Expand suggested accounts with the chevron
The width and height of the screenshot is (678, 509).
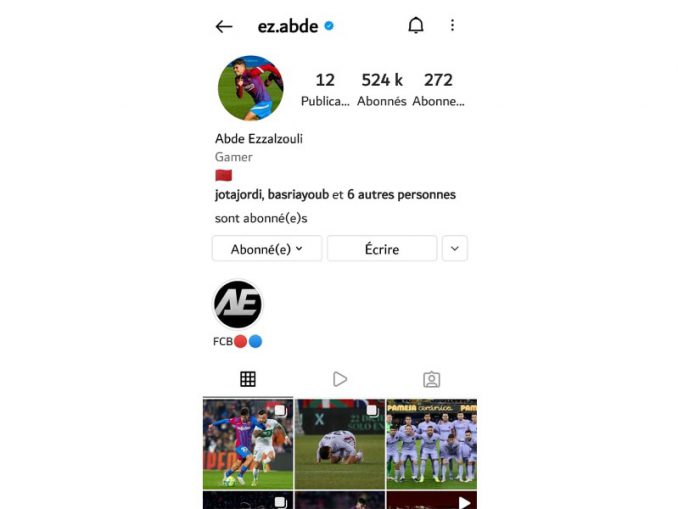point(455,249)
